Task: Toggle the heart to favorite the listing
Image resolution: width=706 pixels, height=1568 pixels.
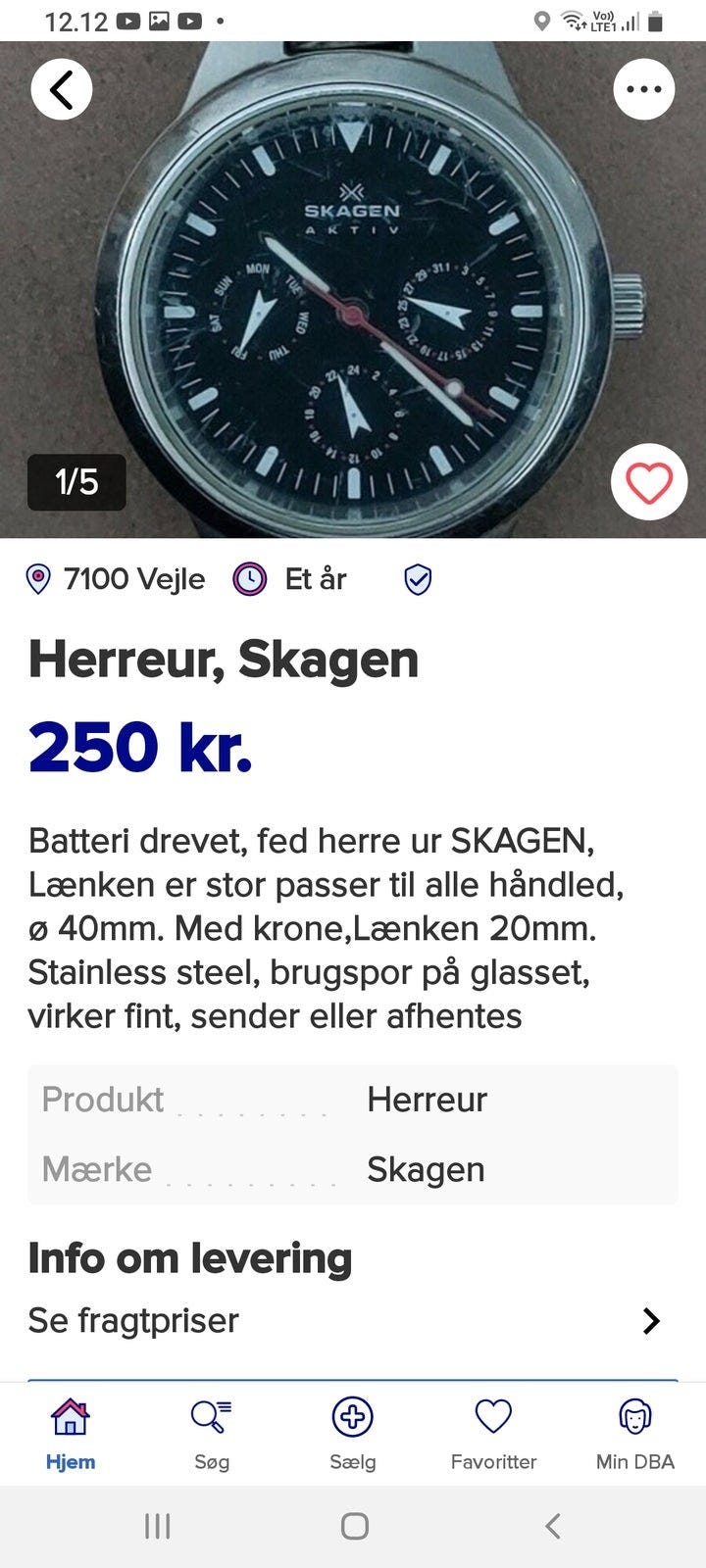Action: 646,481
